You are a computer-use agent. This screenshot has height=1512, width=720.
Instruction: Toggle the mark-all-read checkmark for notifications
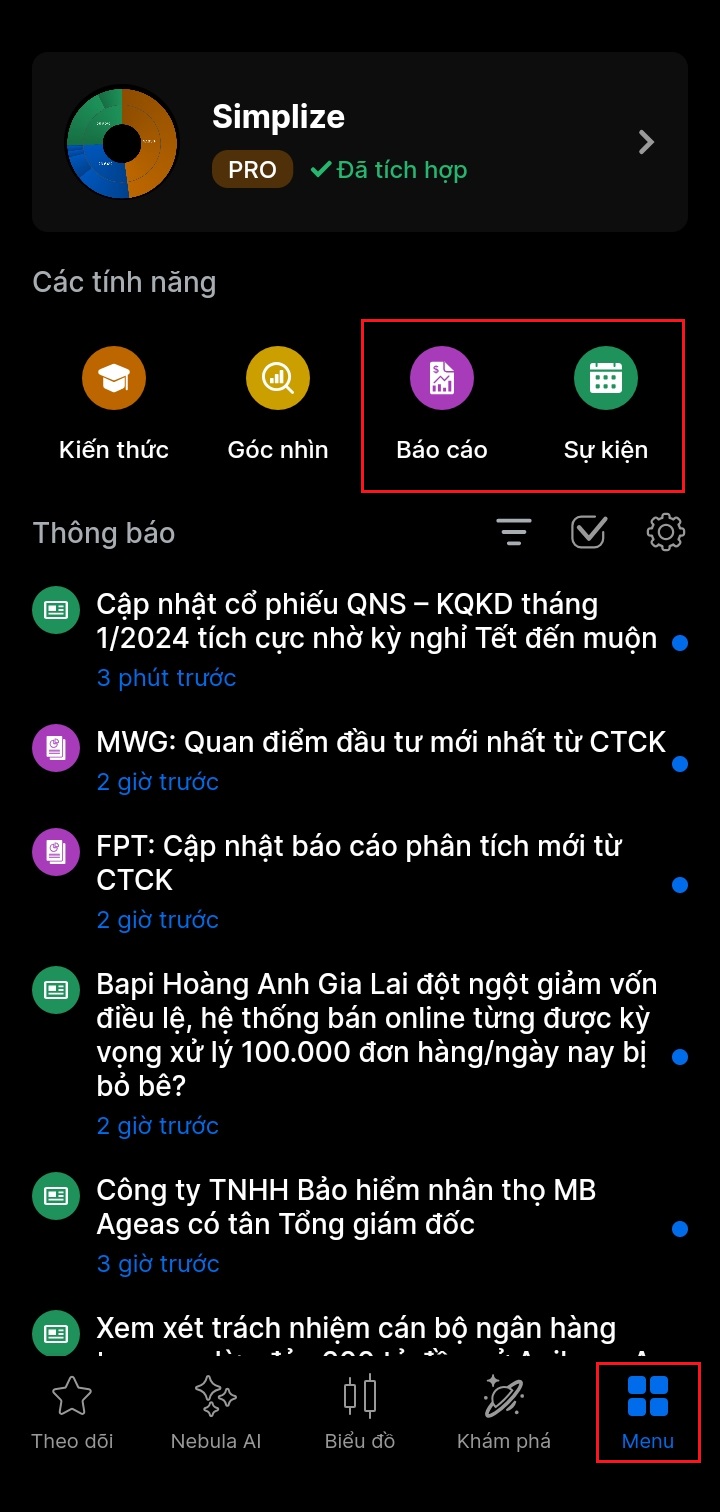click(x=588, y=532)
